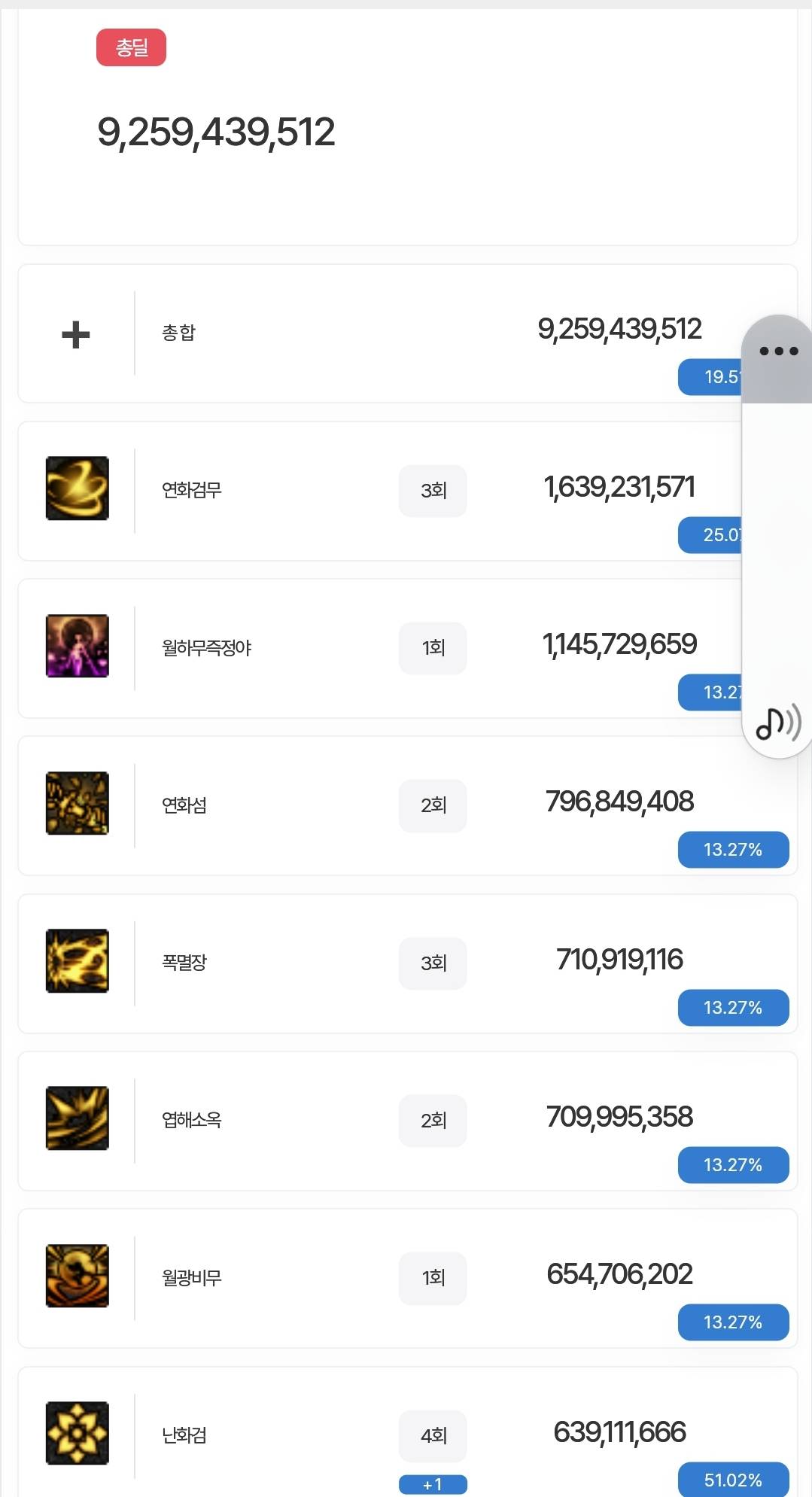
Task: Tap the 총딜 red tag
Action: pyautogui.click(x=131, y=48)
